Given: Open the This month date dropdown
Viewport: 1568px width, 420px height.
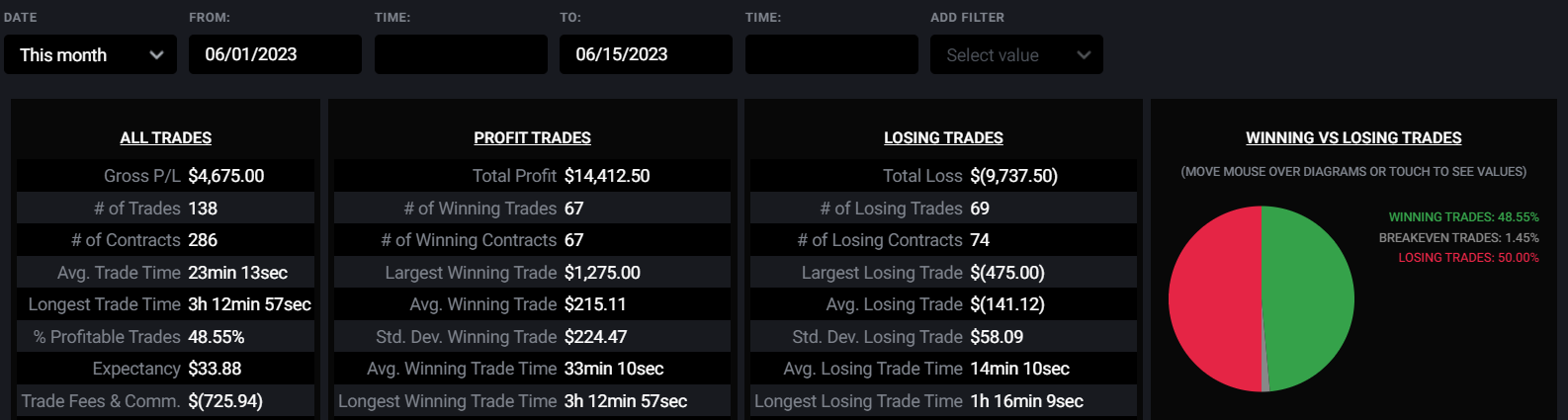Looking at the screenshot, I should (90, 54).
